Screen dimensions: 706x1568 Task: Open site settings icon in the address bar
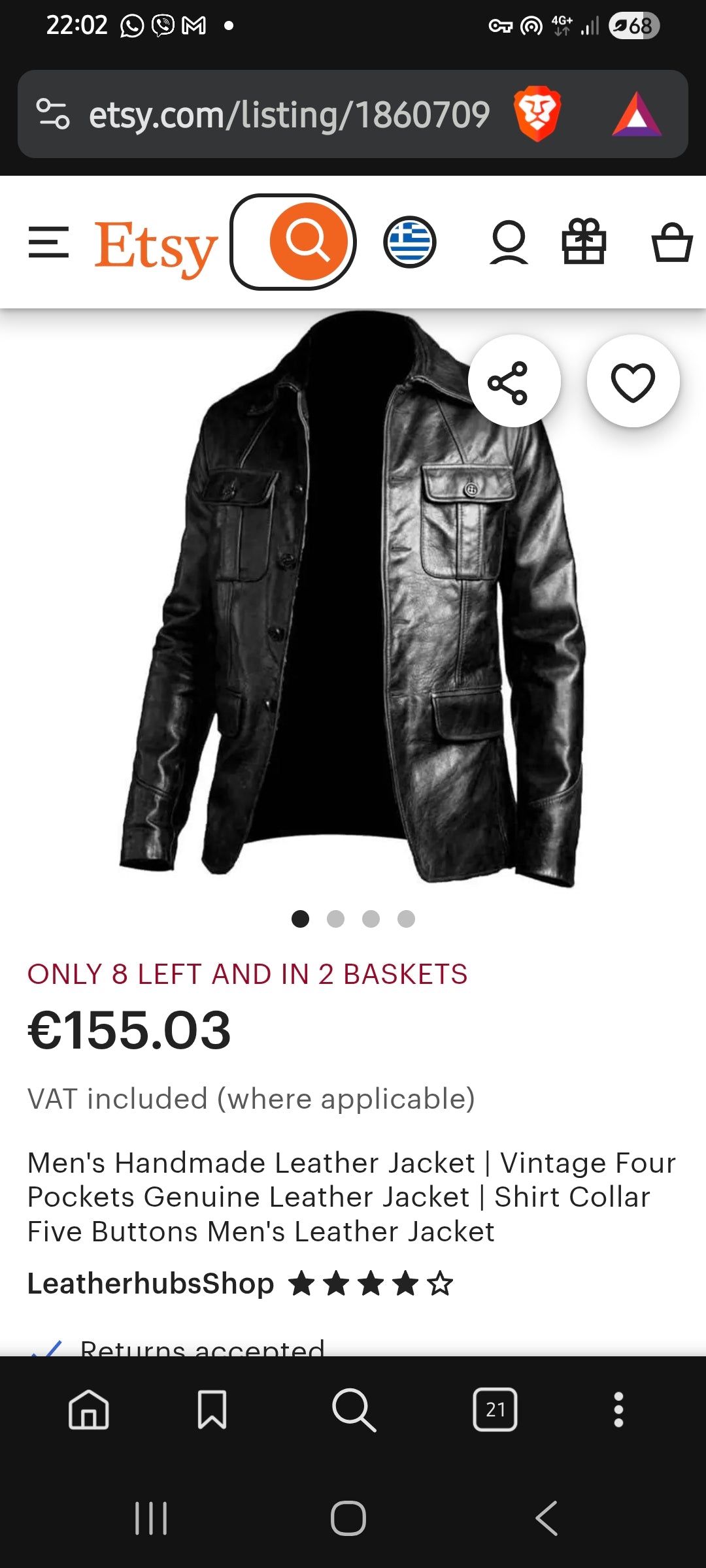tap(53, 114)
